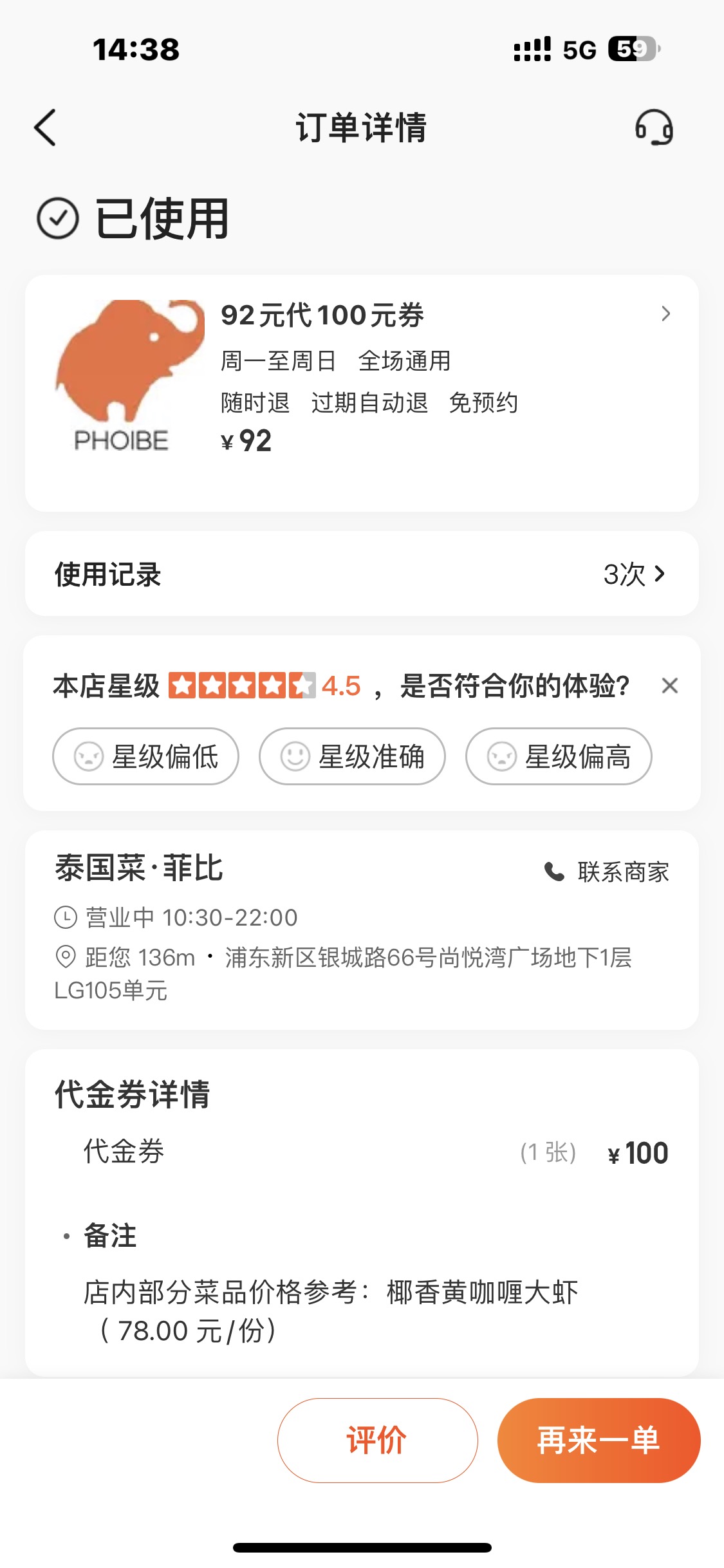Open the 92元代100元券 voucher card
The height and width of the screenshot is (1568, 724).
click(x=362, y=393)
